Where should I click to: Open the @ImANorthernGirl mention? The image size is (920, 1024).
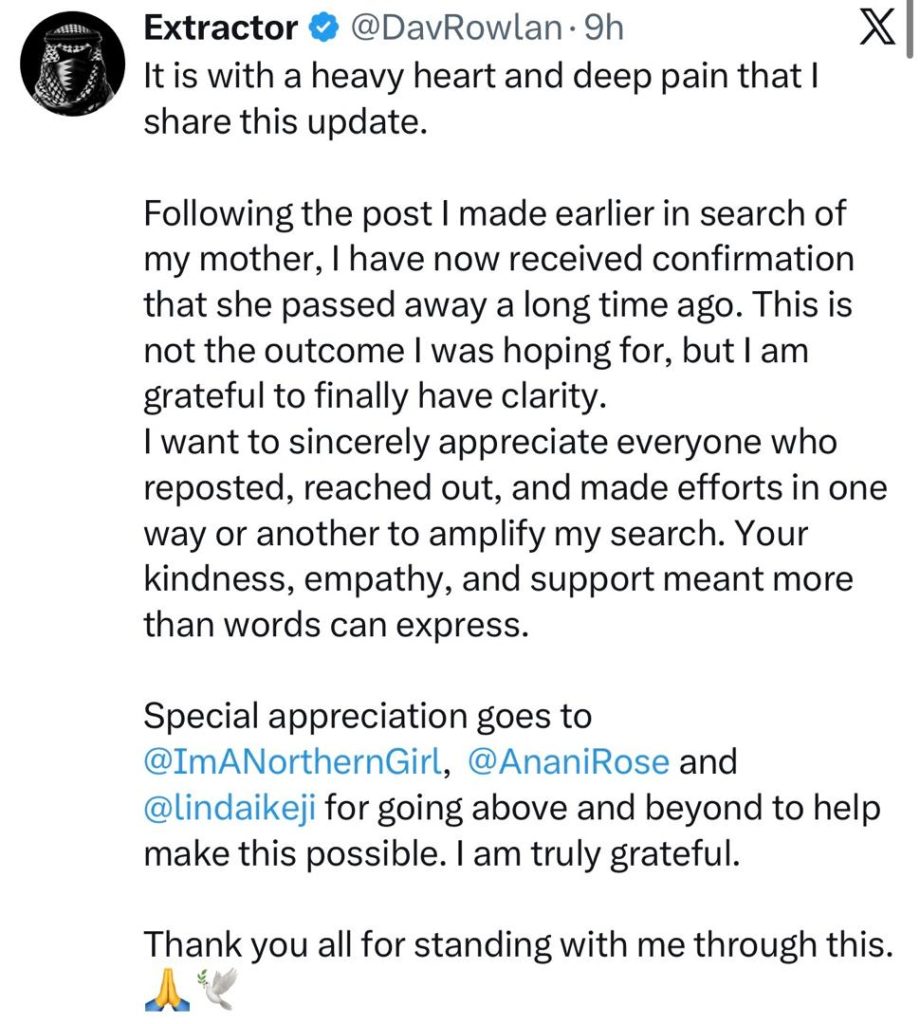(x=292, y=762)
